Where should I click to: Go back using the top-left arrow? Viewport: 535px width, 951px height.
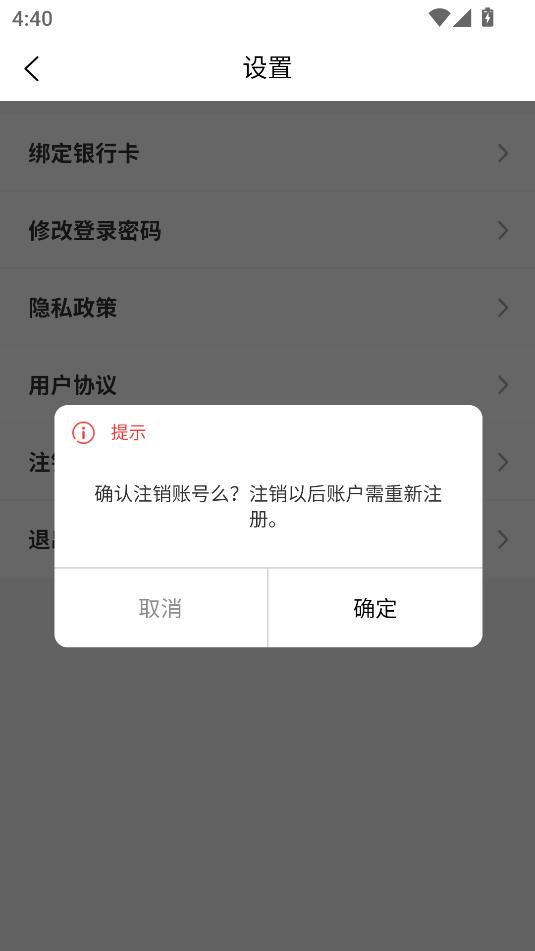click(32, 68)
